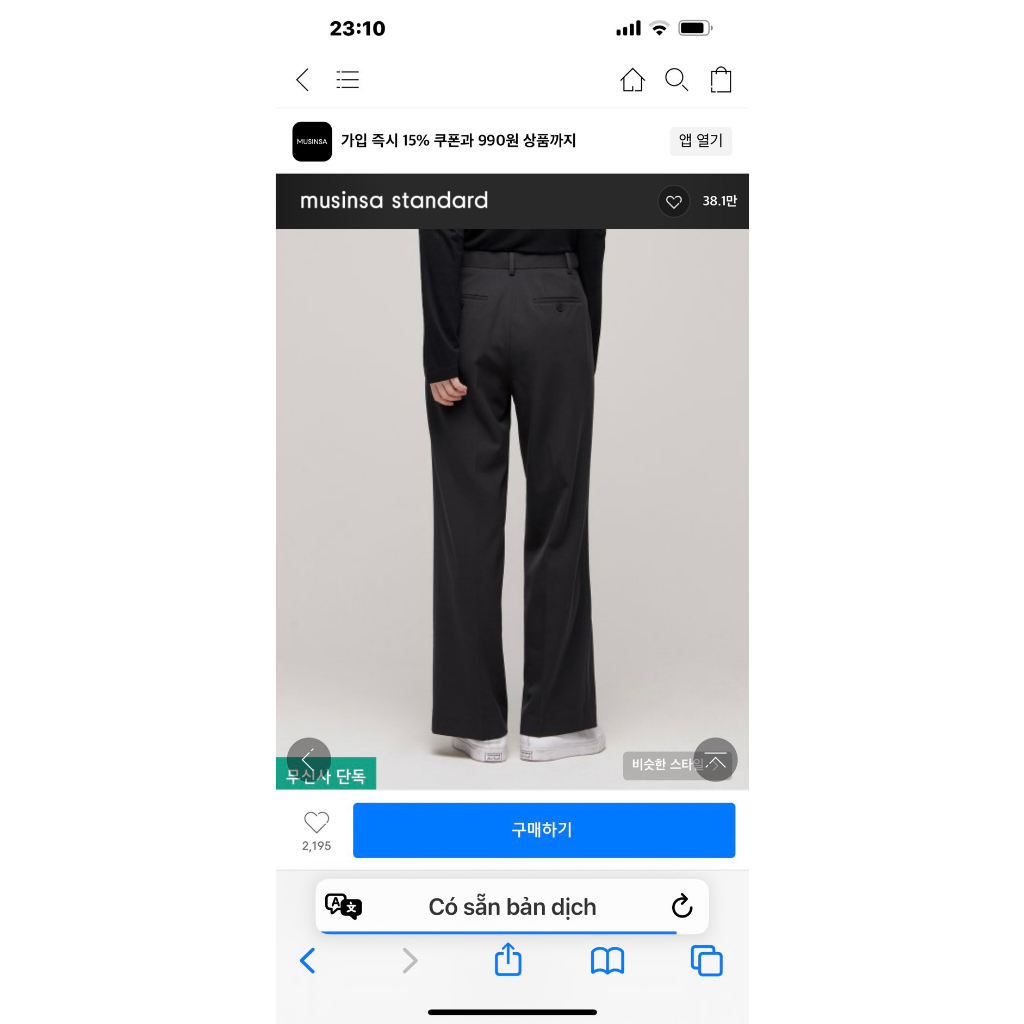Tap 구매하기 to purchase

(x=543, y=830)
